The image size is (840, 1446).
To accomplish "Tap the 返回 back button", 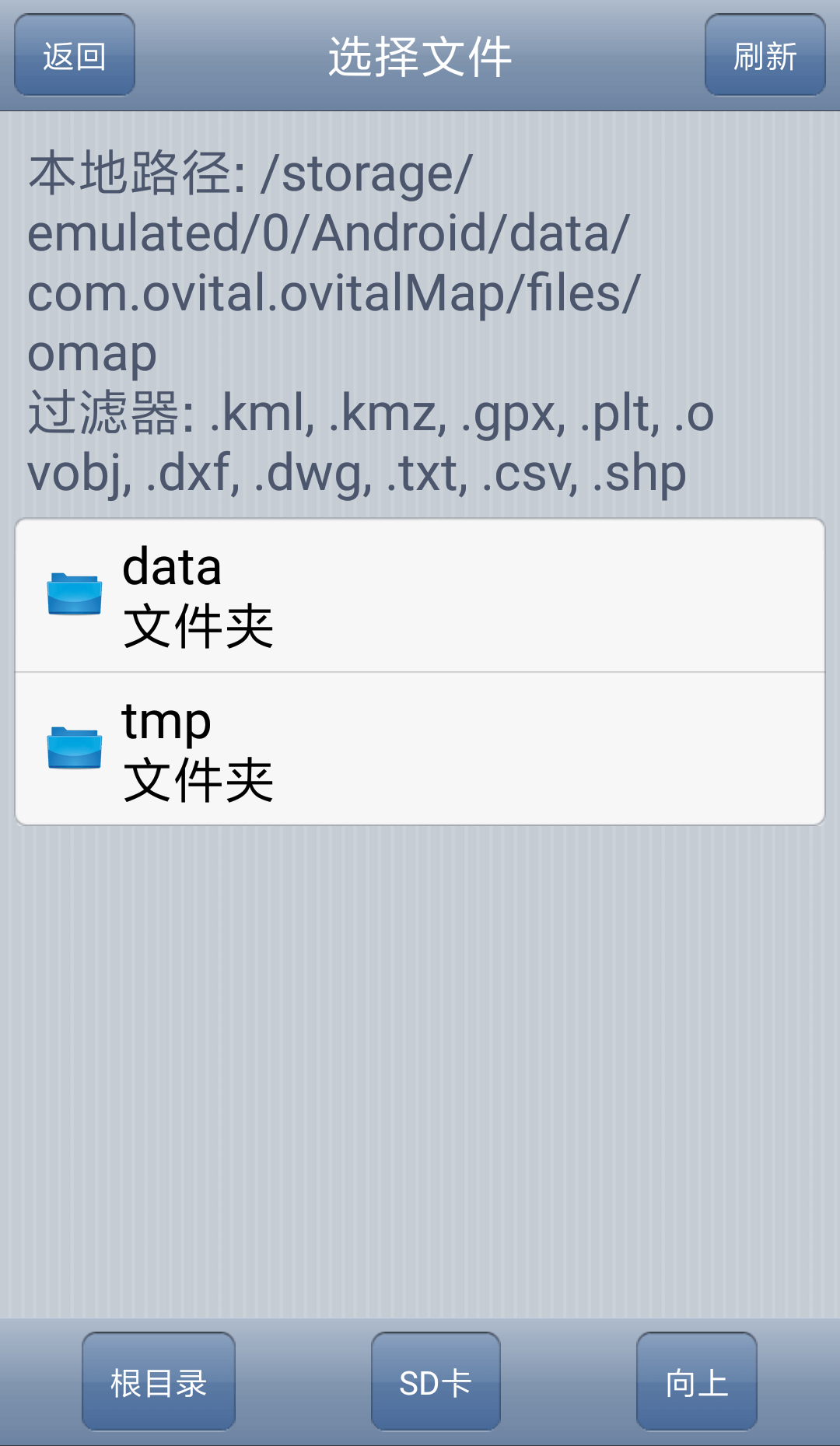I will coord(75,56).
